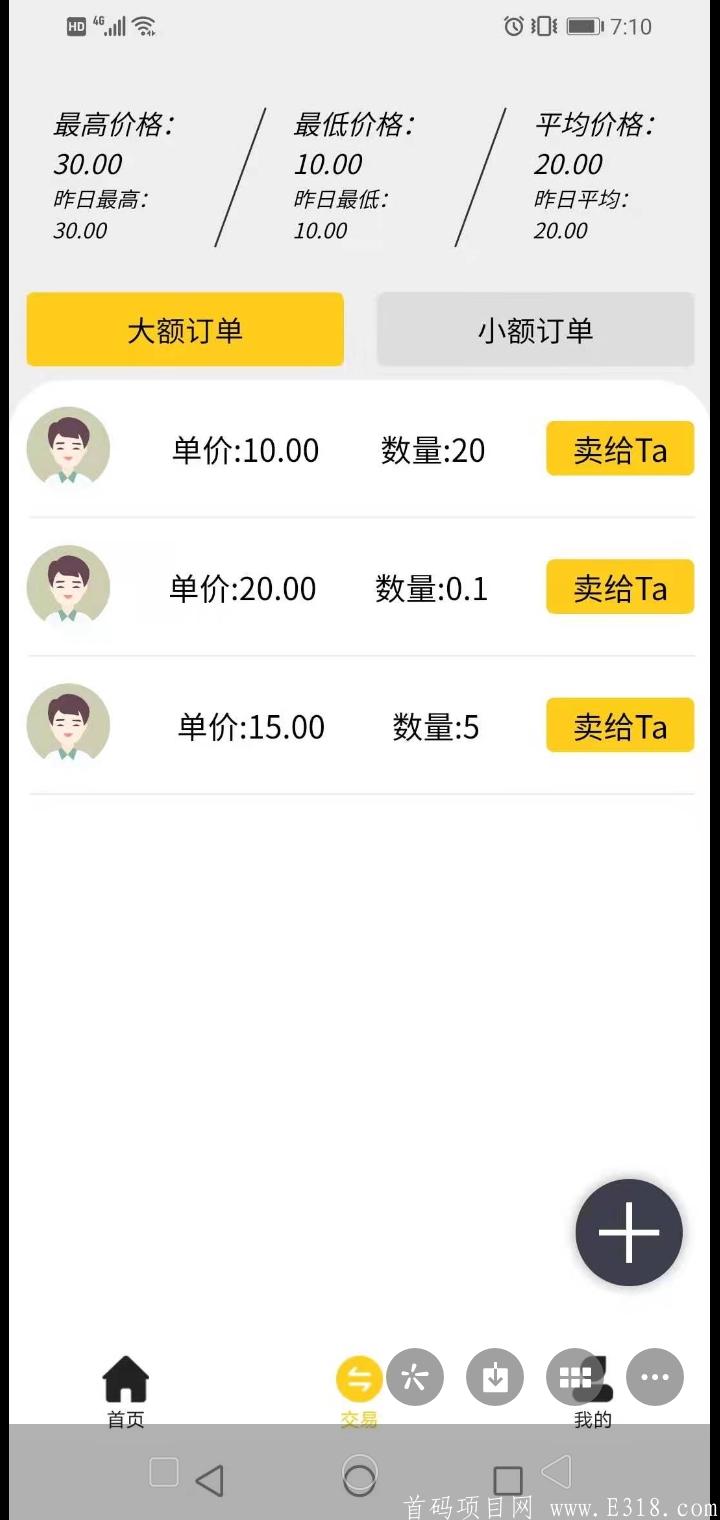Return to the system home screen
The width and height of the screenshot is (720, 1520).
click(x=360, y=1477)
